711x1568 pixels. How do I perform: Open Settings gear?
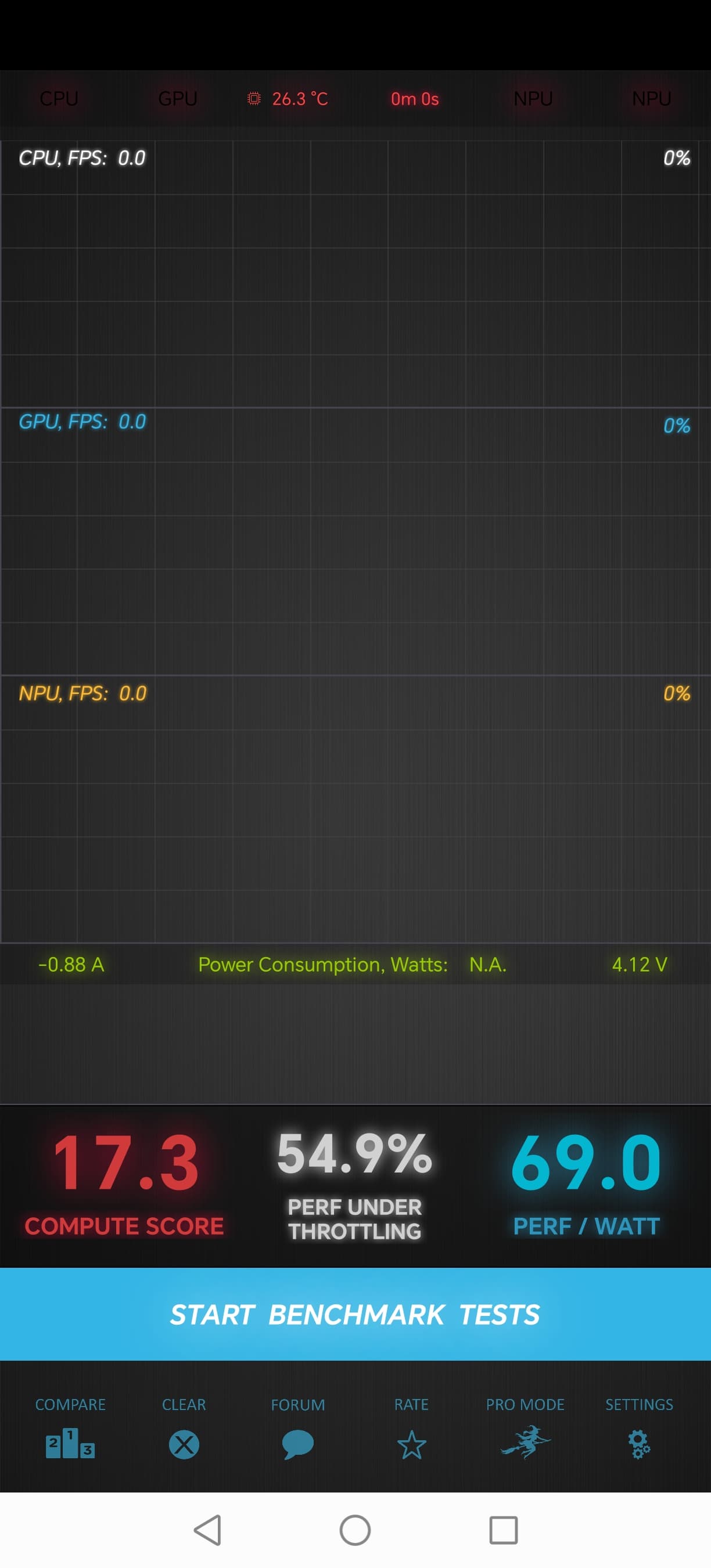click(639, 1443)
